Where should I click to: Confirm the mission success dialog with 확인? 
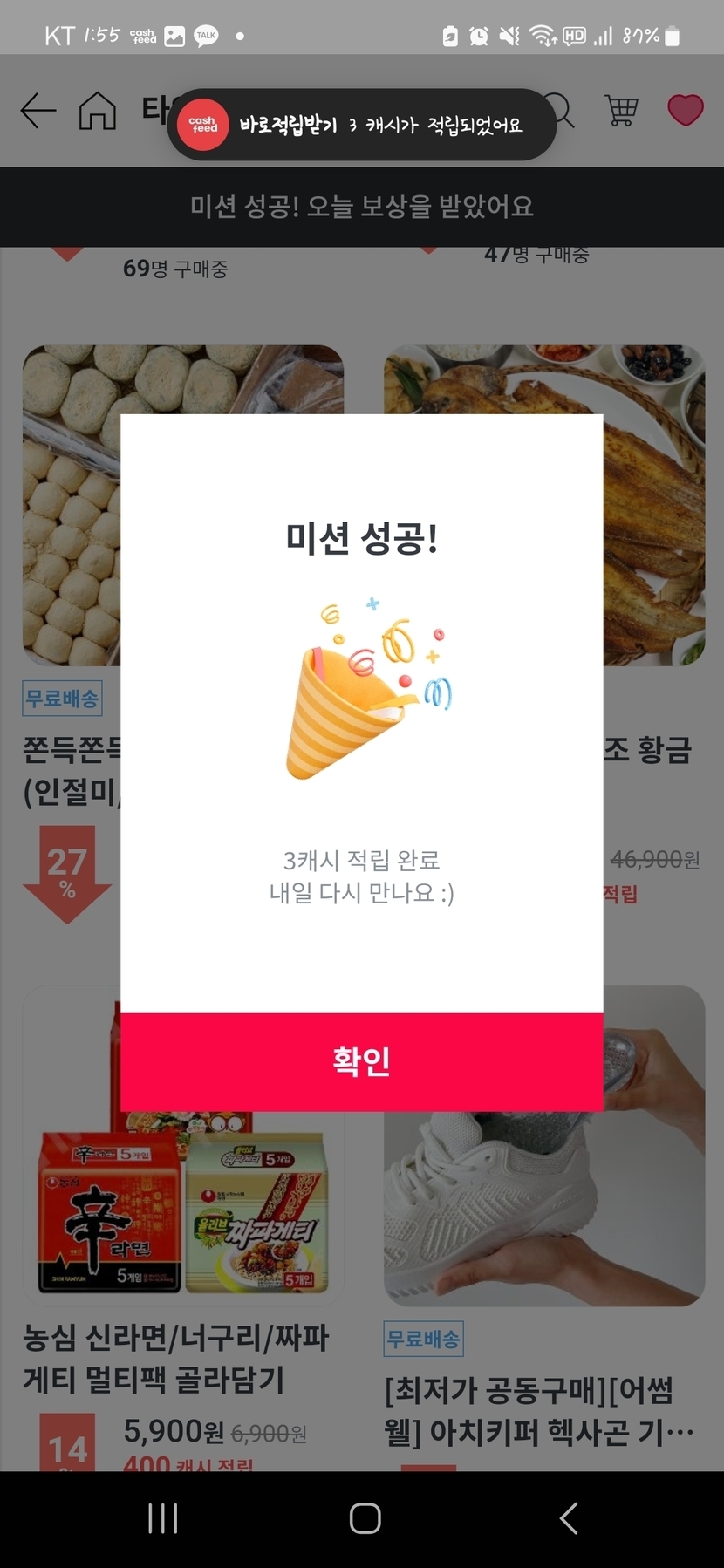coord(361,1061)
